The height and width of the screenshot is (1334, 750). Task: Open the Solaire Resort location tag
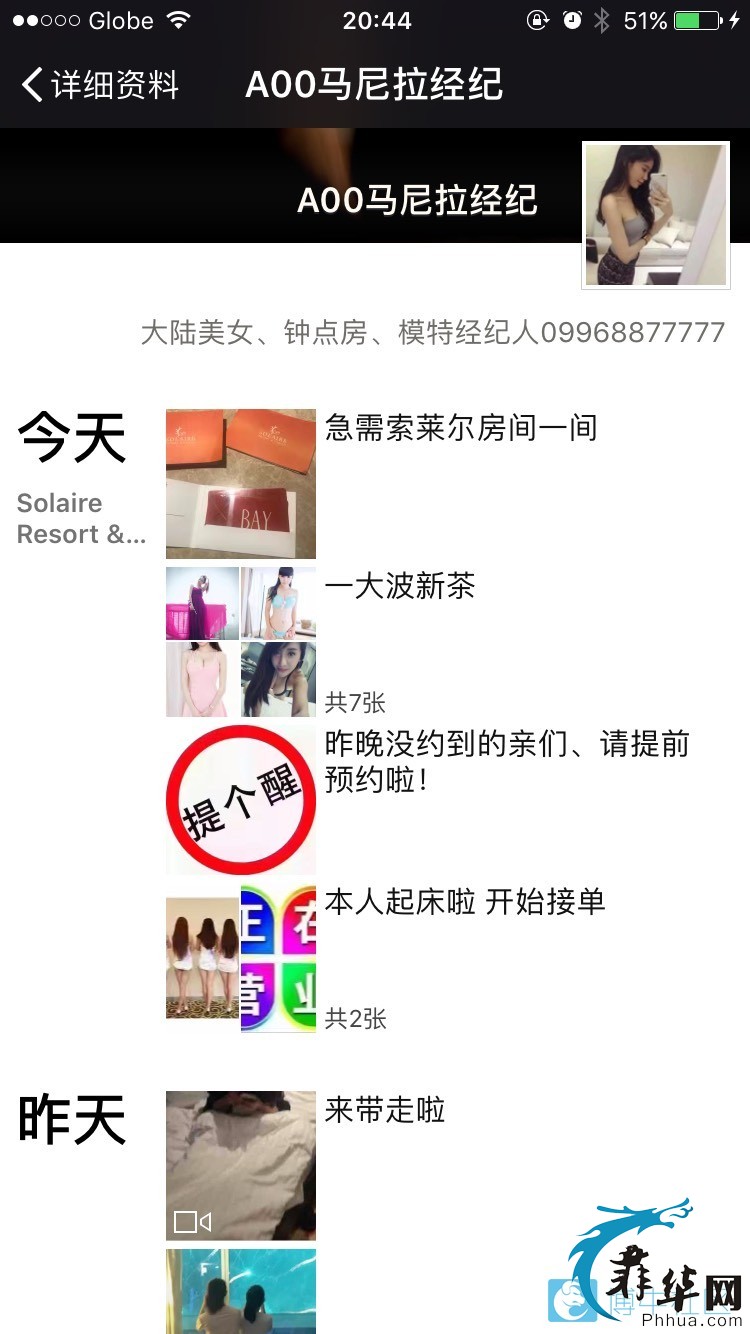pos(80,518)
